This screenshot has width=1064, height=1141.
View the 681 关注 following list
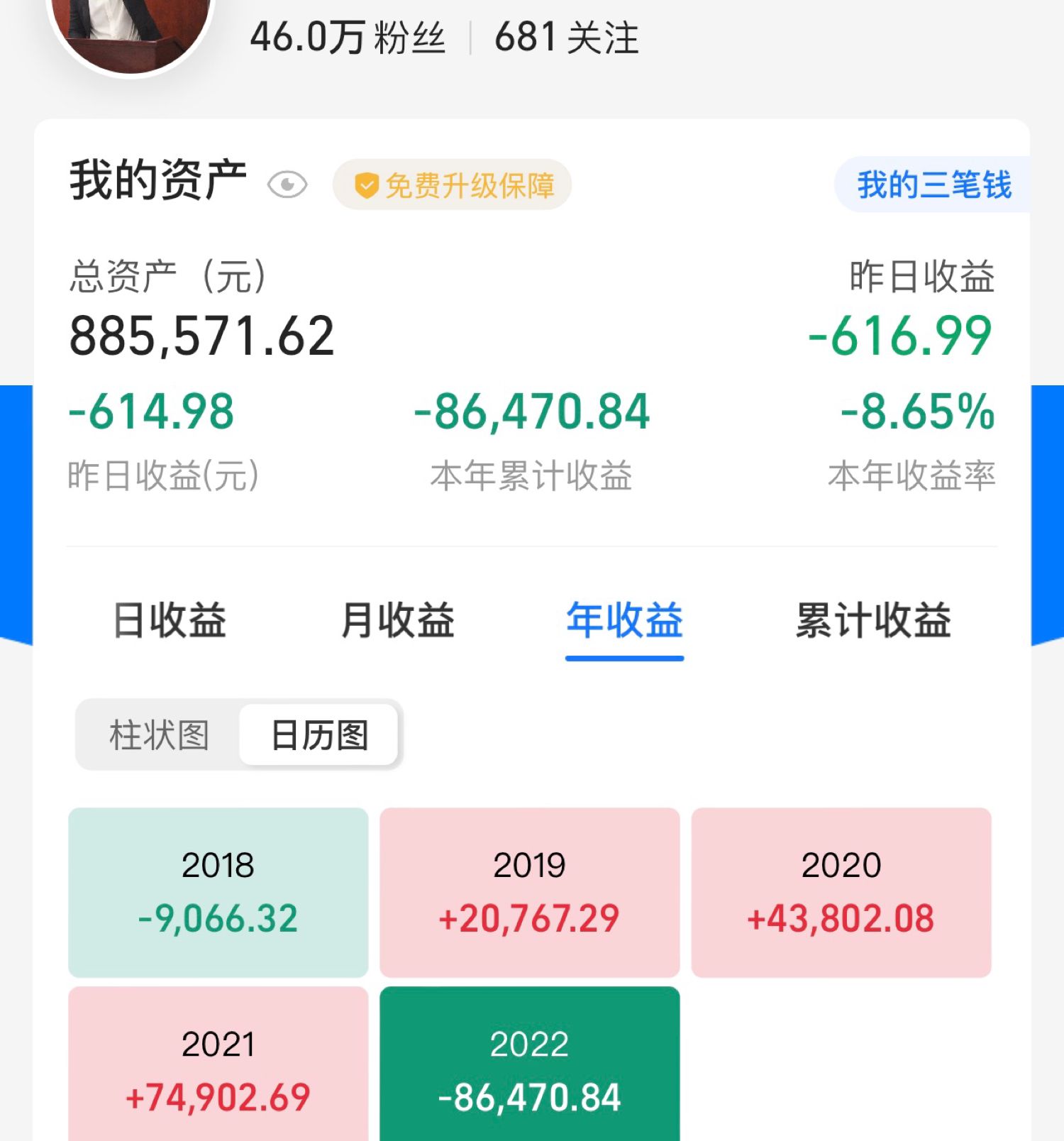(x=566, y=38)
